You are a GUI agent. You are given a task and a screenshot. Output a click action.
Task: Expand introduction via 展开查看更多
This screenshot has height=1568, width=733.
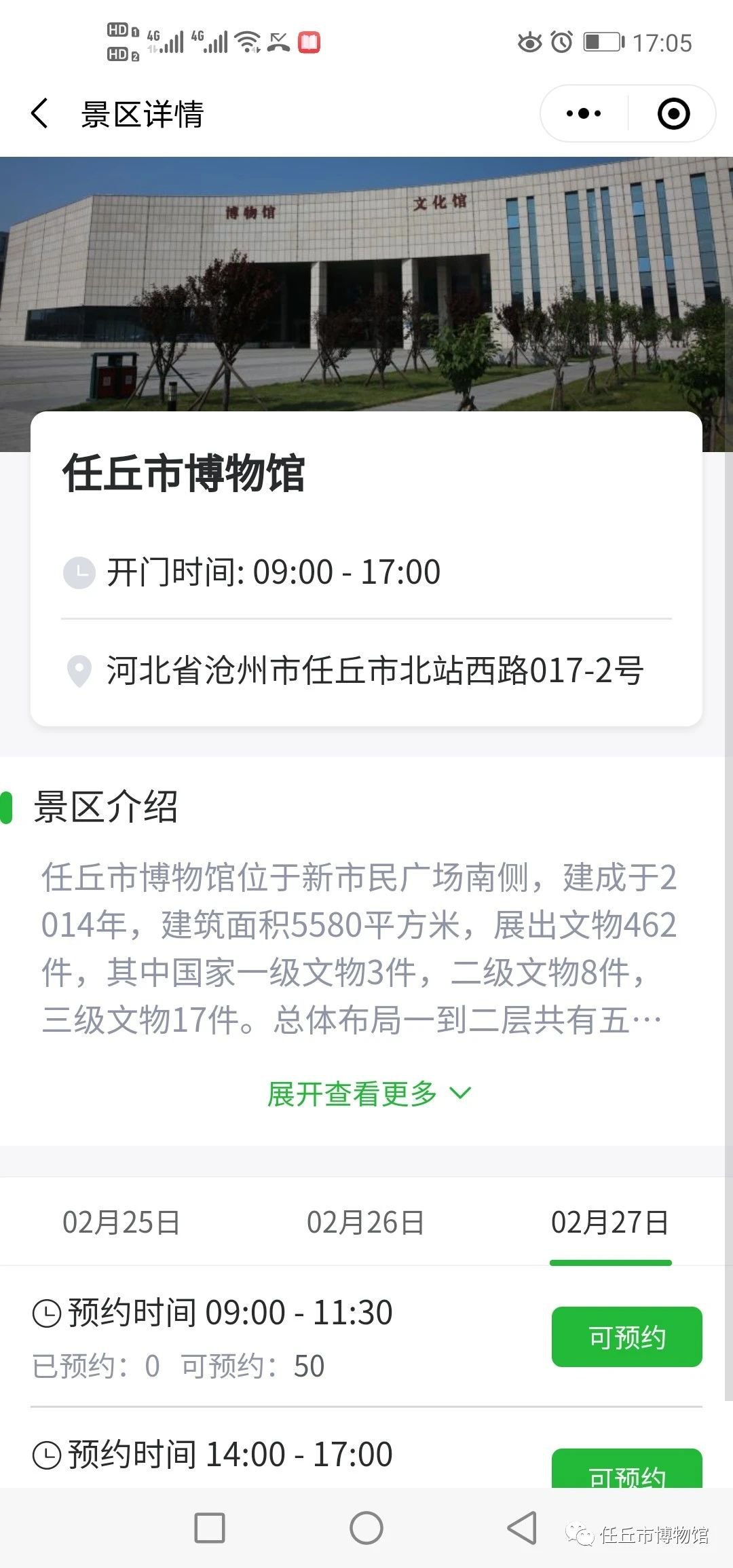click(368, 1094)
